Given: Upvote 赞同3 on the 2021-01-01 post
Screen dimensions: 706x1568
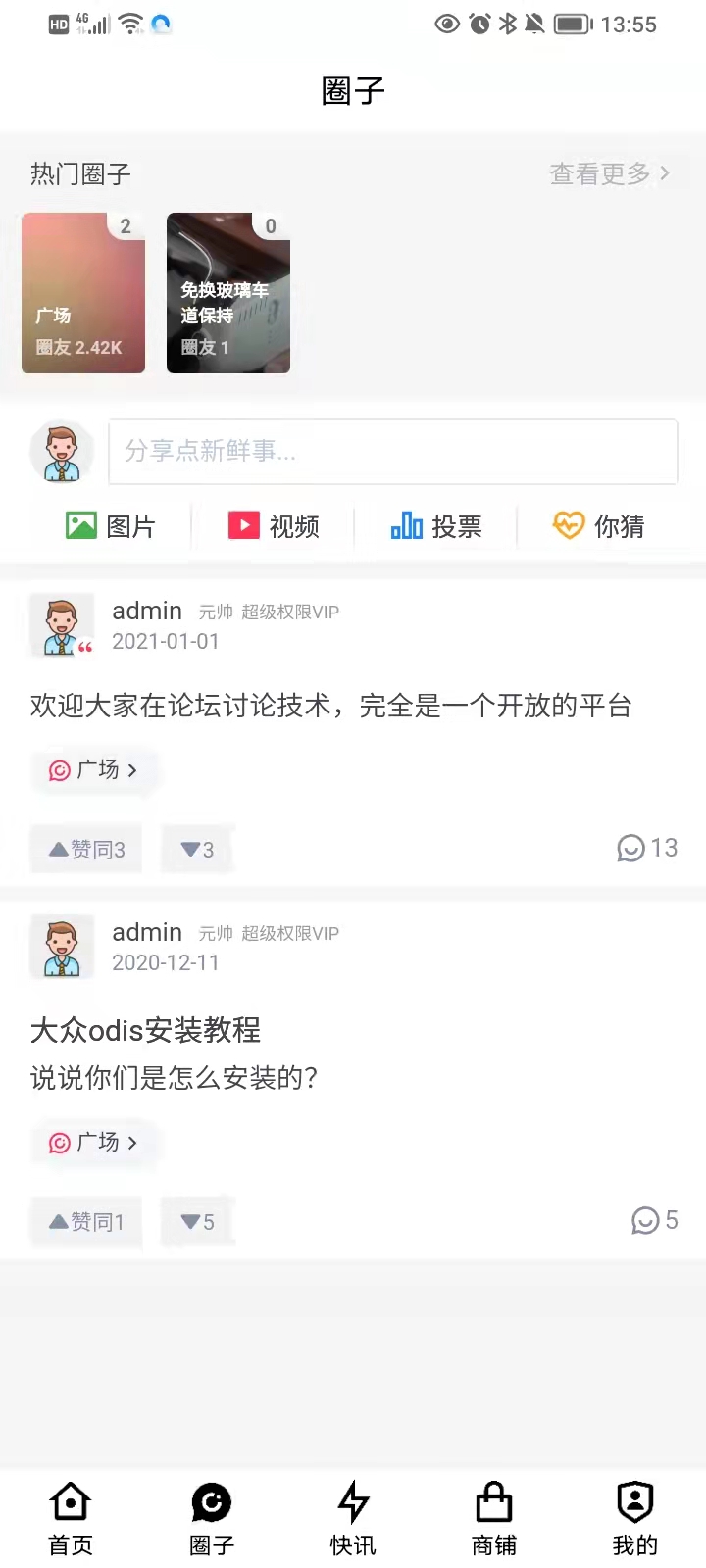Looking at the screenshot, I should [x=86, y=849].
